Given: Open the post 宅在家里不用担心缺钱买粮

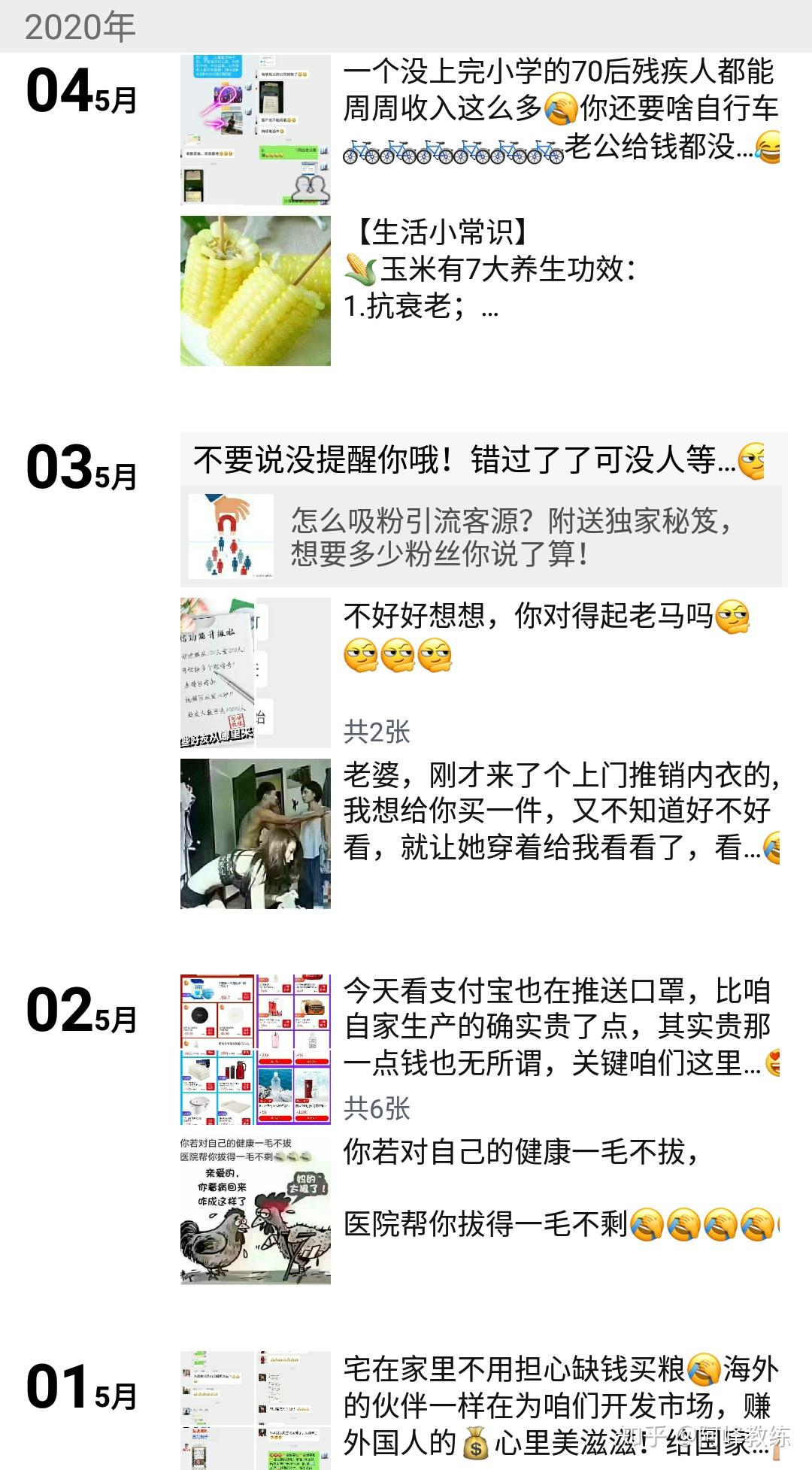Looking at the screenshot, I should pos(559,1405).
